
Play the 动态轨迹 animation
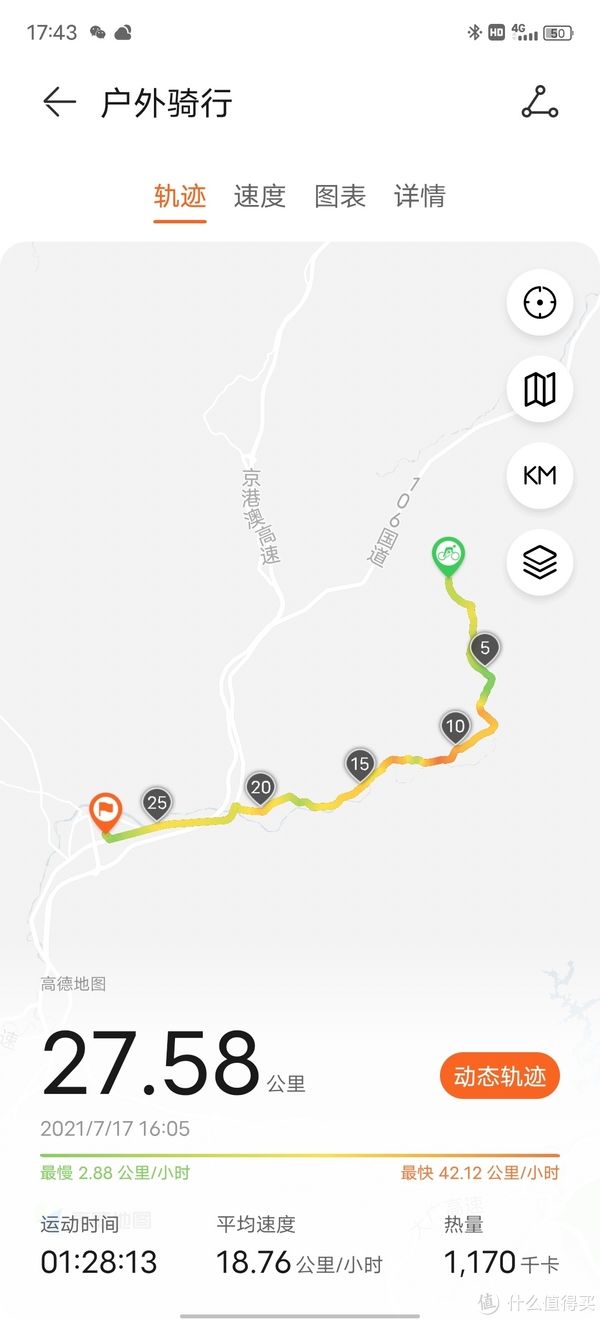pyautogui.click(x=500, y=1076)
